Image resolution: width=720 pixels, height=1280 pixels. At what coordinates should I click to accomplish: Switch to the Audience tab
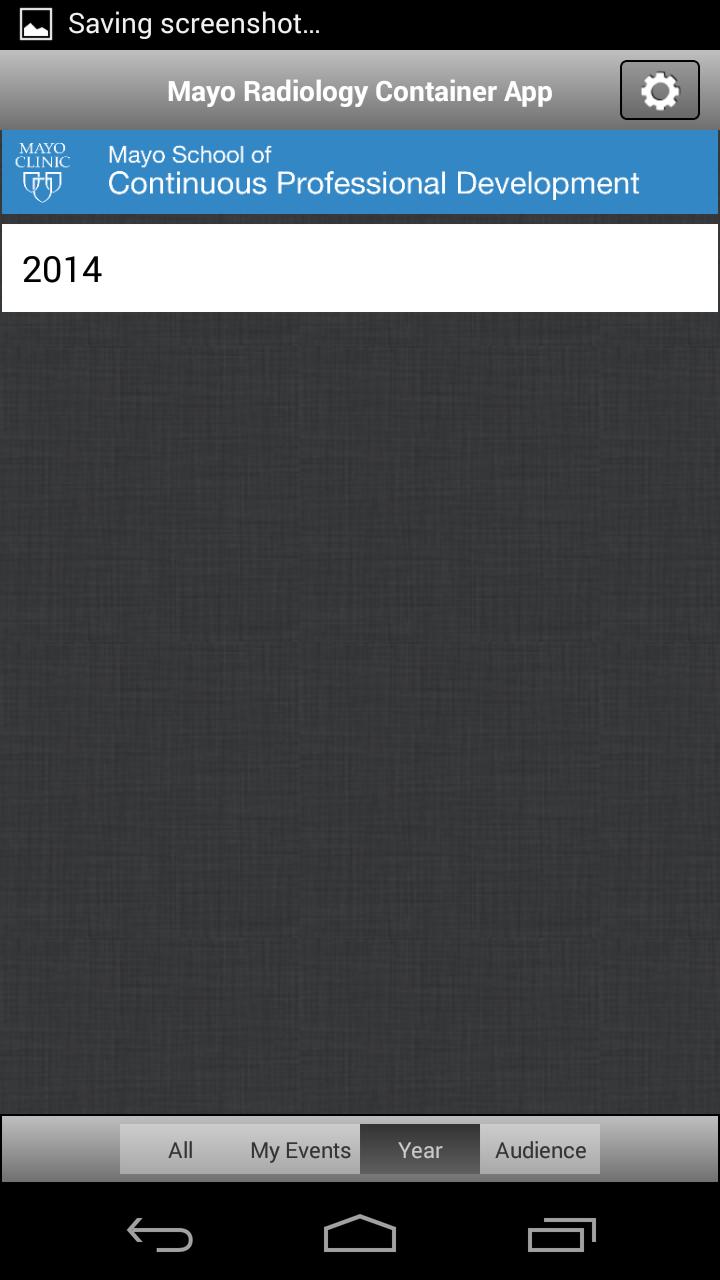540,1150
